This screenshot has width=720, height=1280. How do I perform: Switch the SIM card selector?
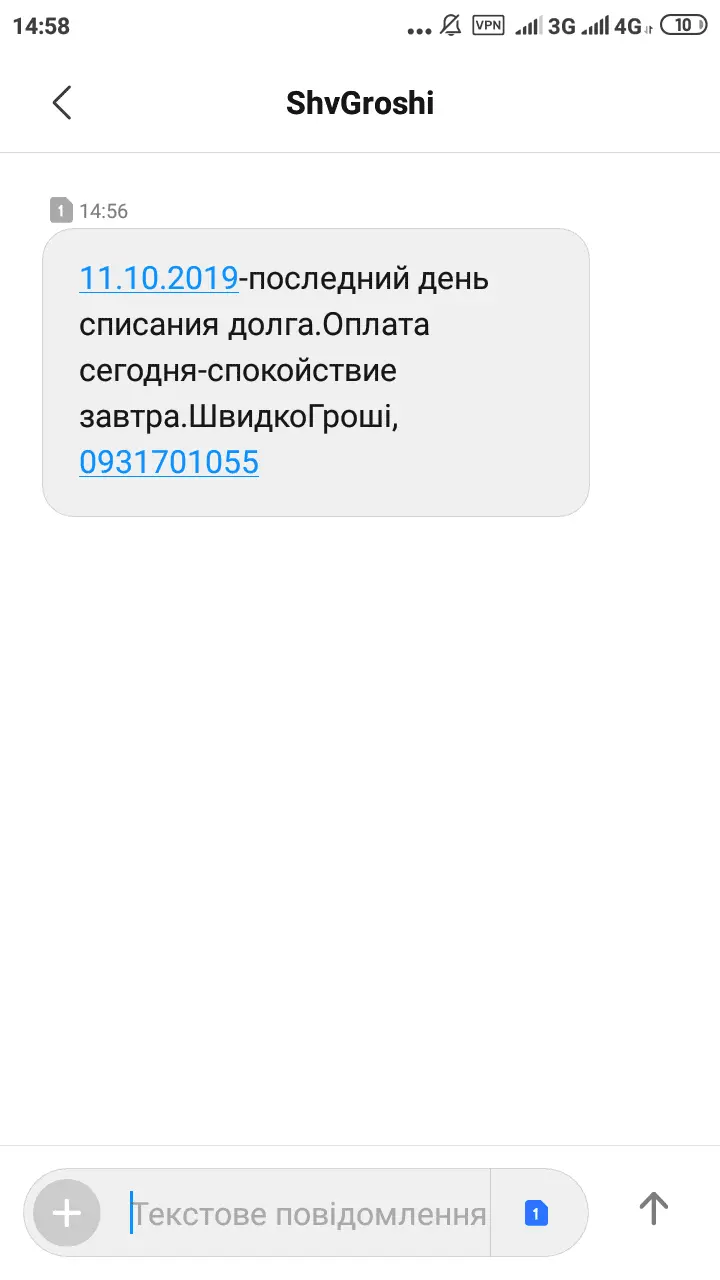pos(537,1214)
